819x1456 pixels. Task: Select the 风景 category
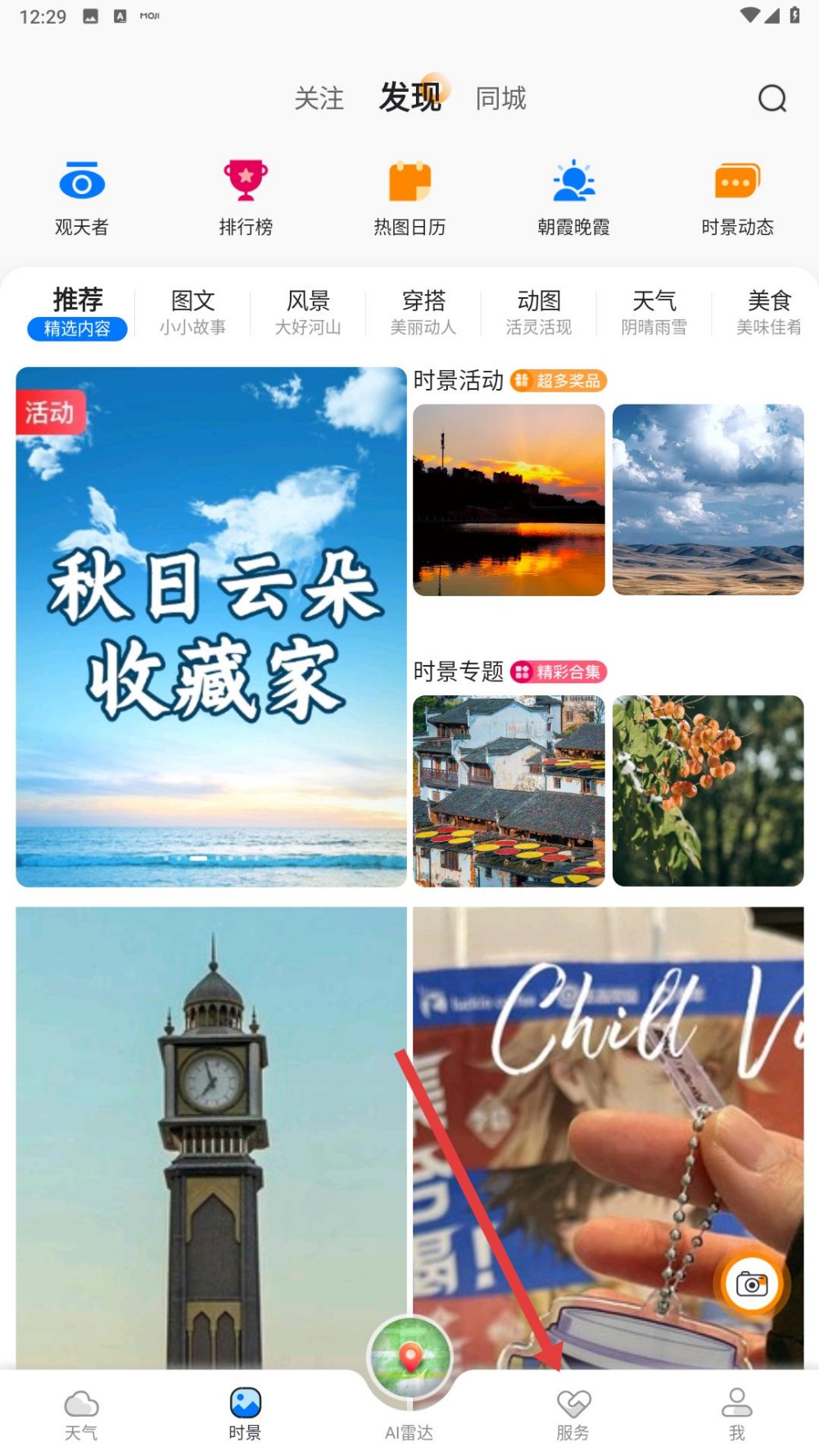[x=308, y=312]
